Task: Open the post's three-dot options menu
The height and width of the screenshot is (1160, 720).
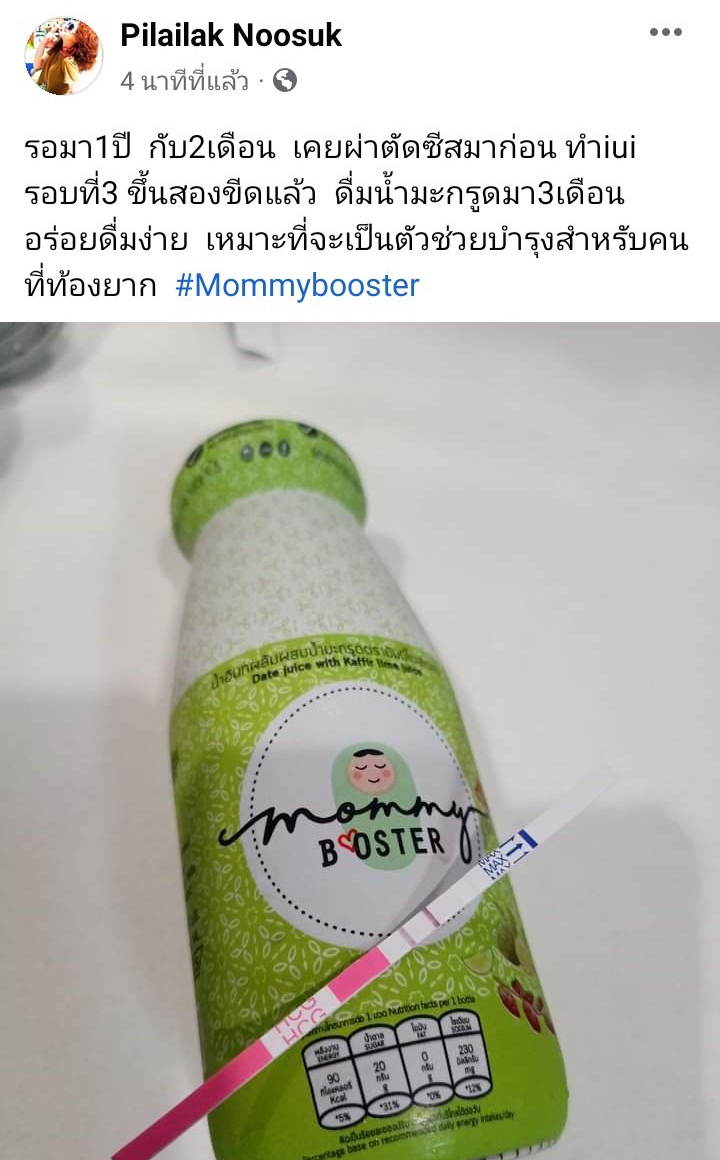Action: point(665,33)
